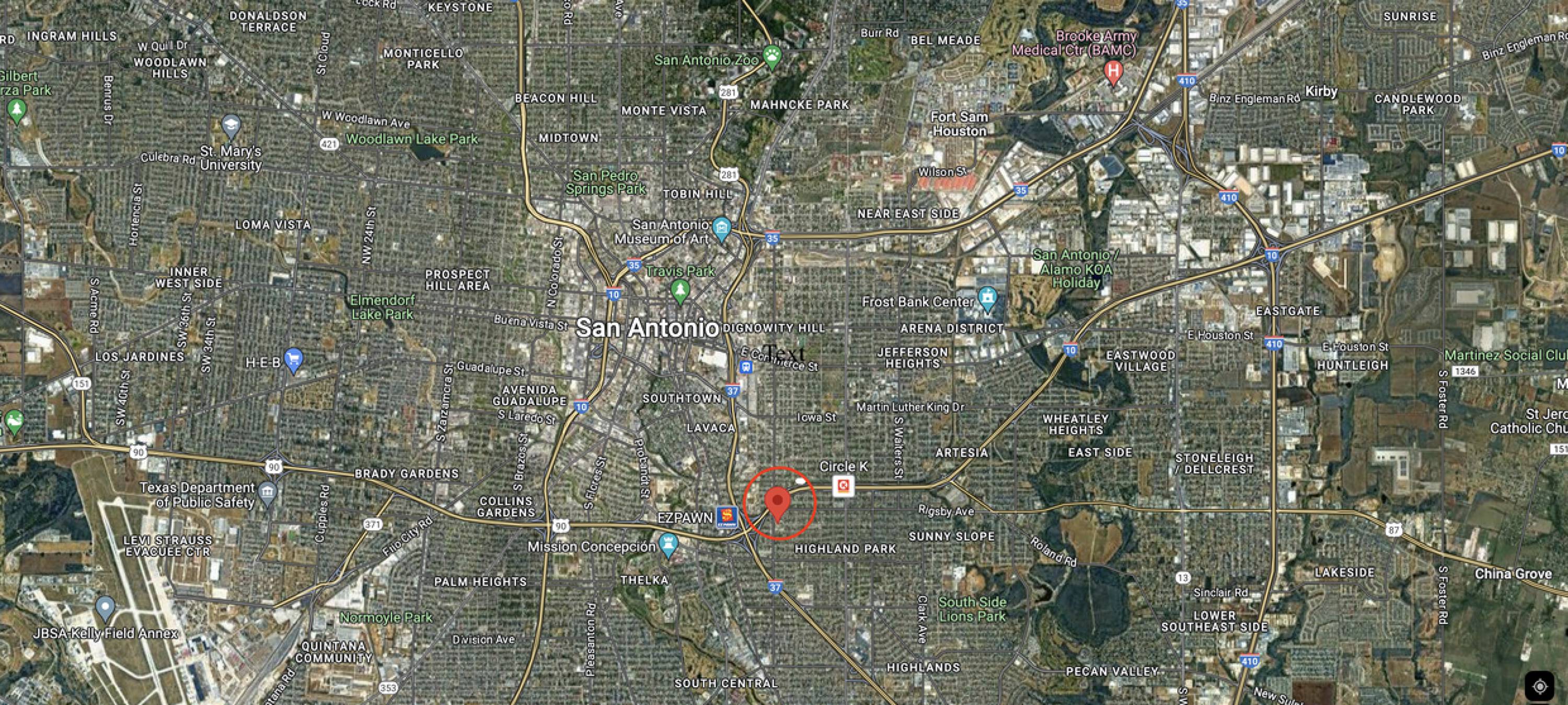Select the H-E-B shopping marker

(293, 361)
